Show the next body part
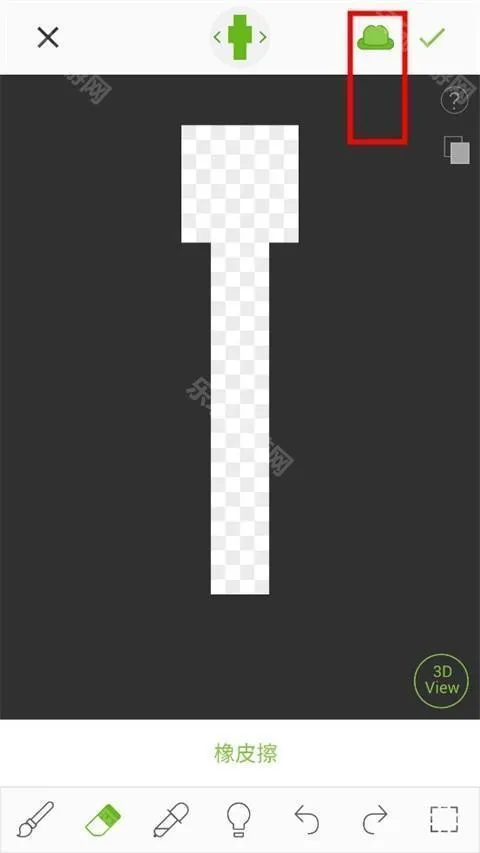The image size is (480, 853). [263, 38]
